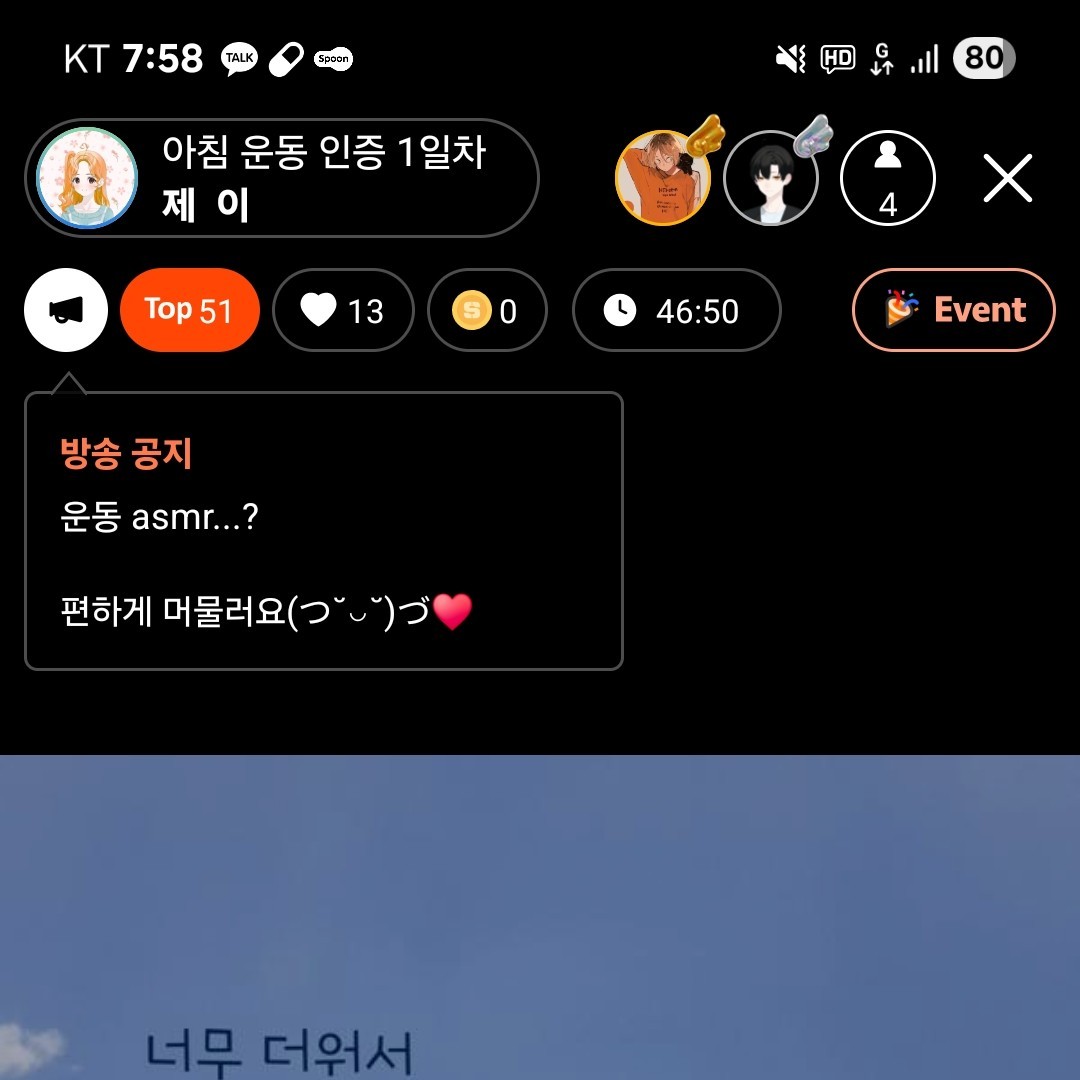The width and height of the screenshot is (1080, 1080).
Task: View the Top 51 ranking
Action: [189, 310]
